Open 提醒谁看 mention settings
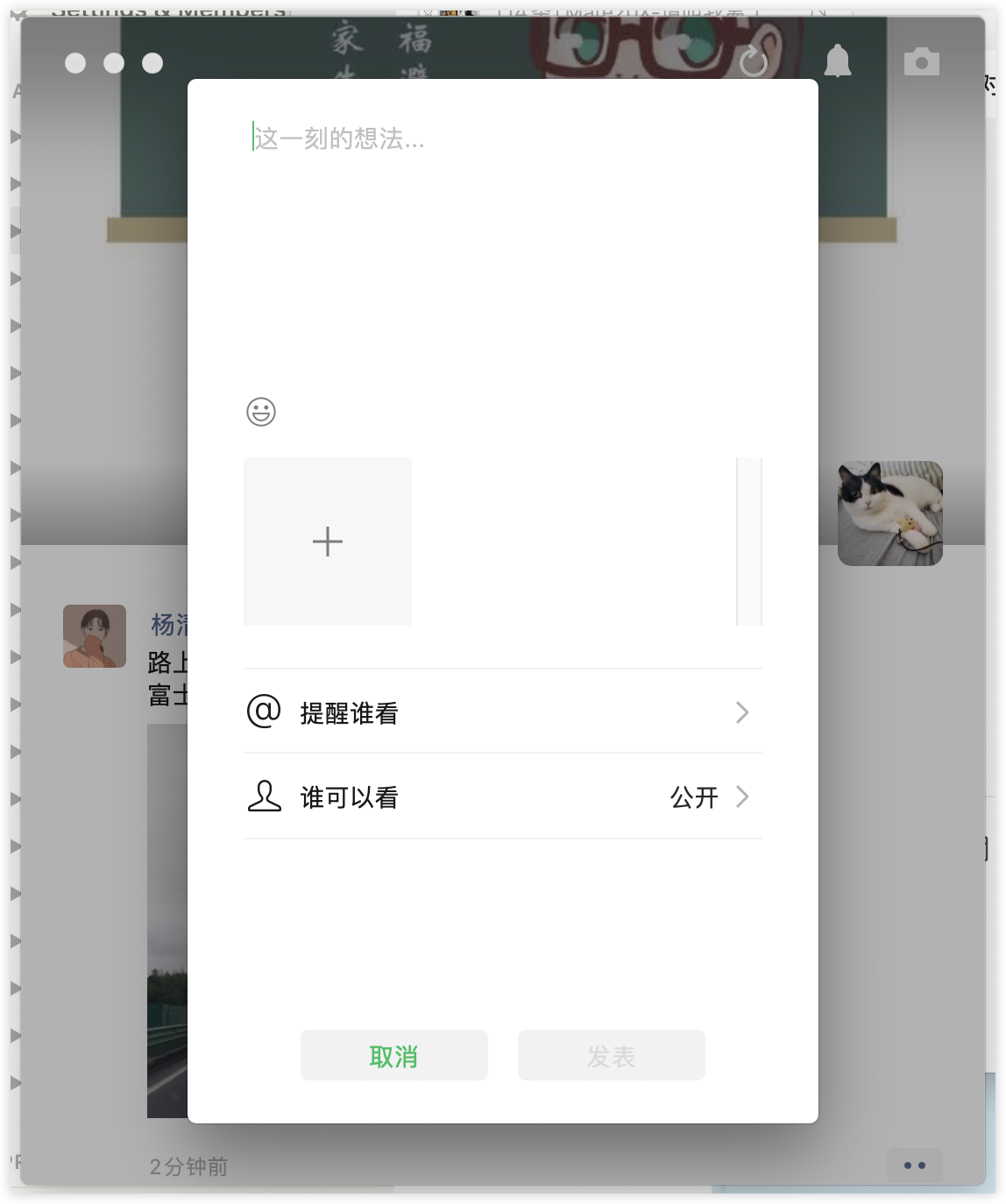 click(502, 712)
